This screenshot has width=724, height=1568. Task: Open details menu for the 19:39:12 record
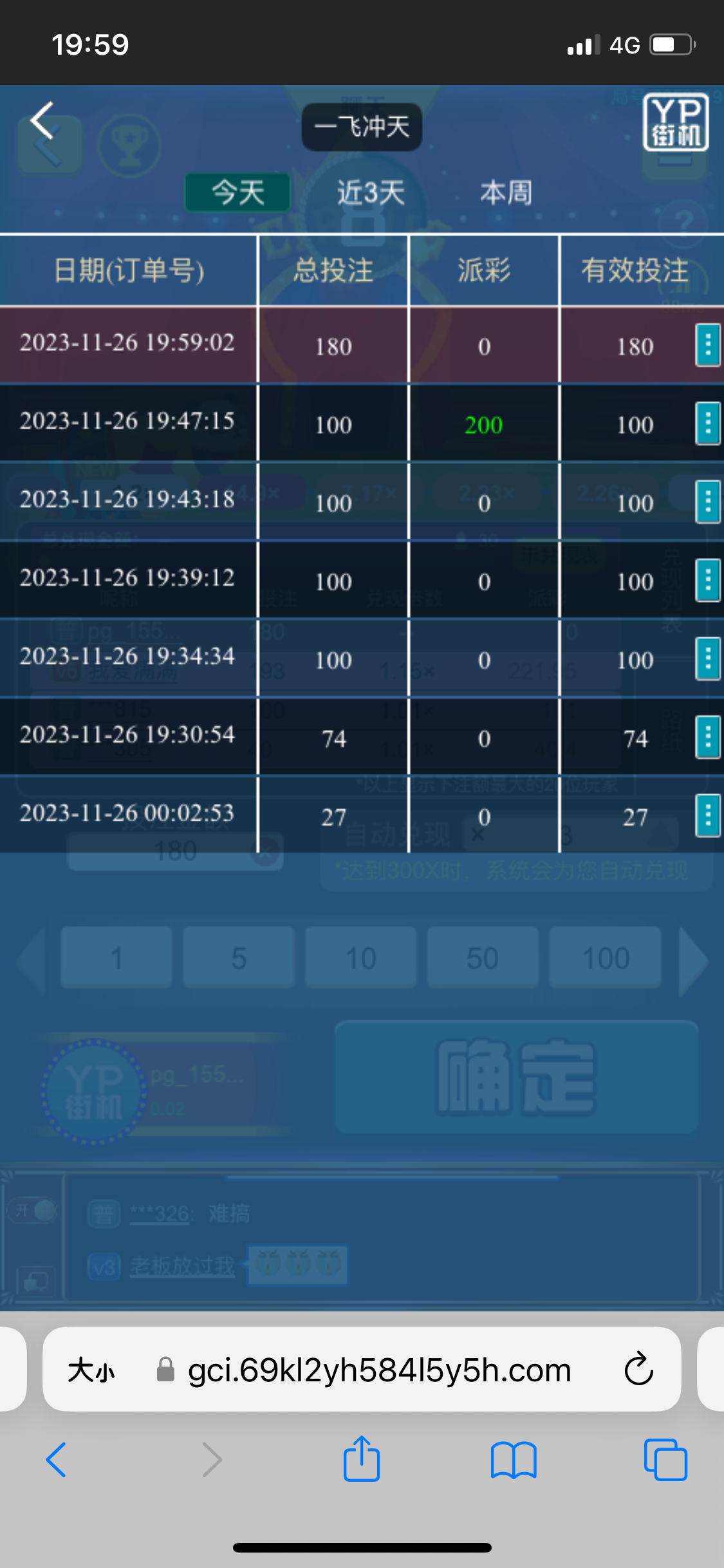click(x=707, y=581)
